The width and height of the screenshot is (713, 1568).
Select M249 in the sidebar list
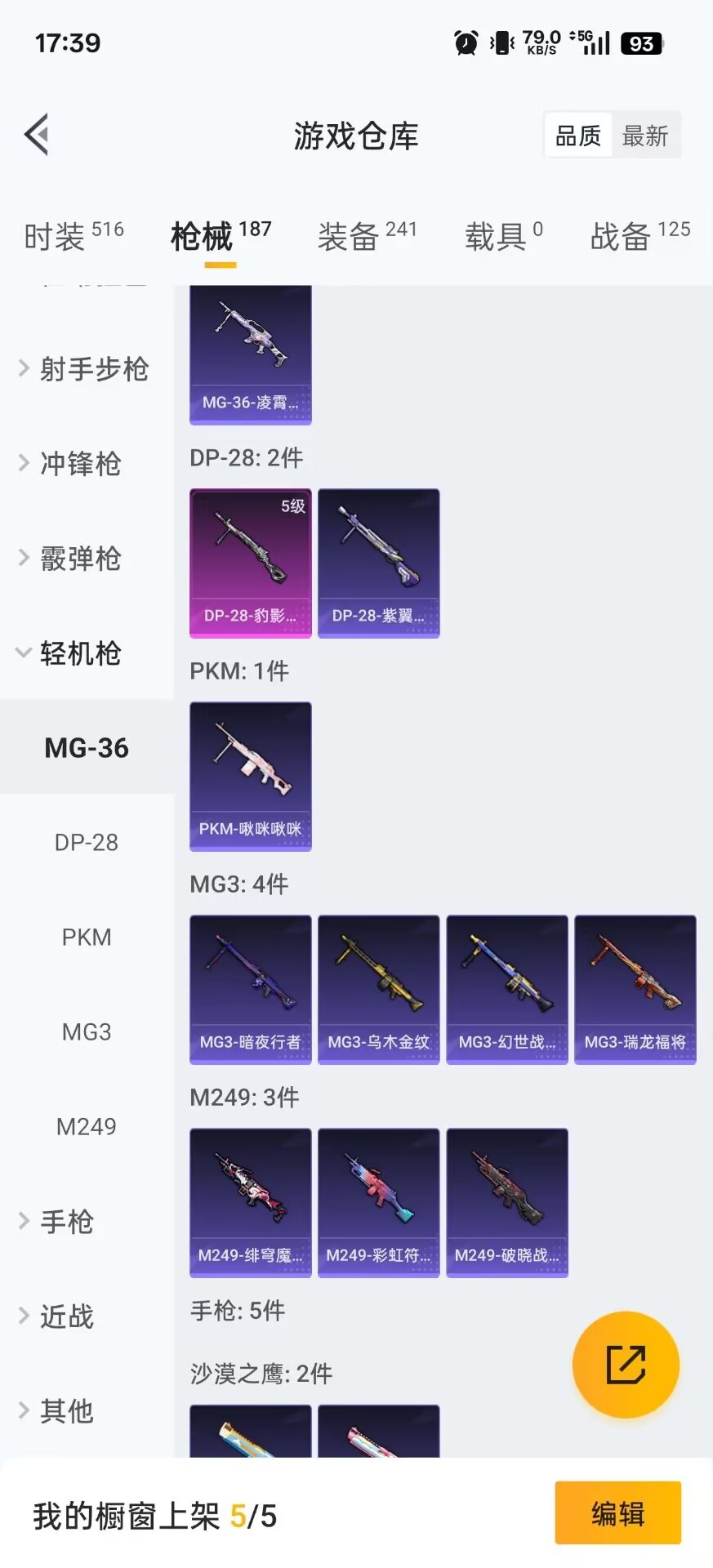(87, 1126)
